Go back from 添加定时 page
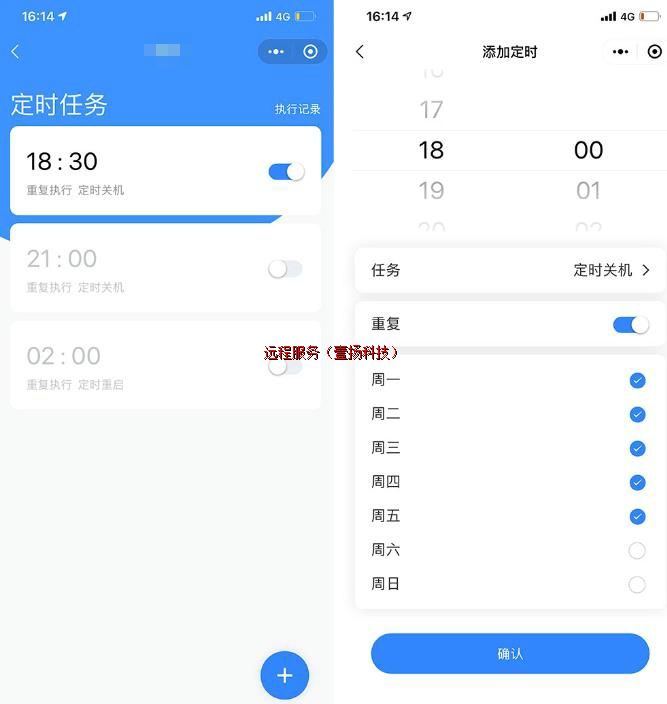The width and height of the screenshot is (667, 704). pyautogui.click(x=360, y=52)
